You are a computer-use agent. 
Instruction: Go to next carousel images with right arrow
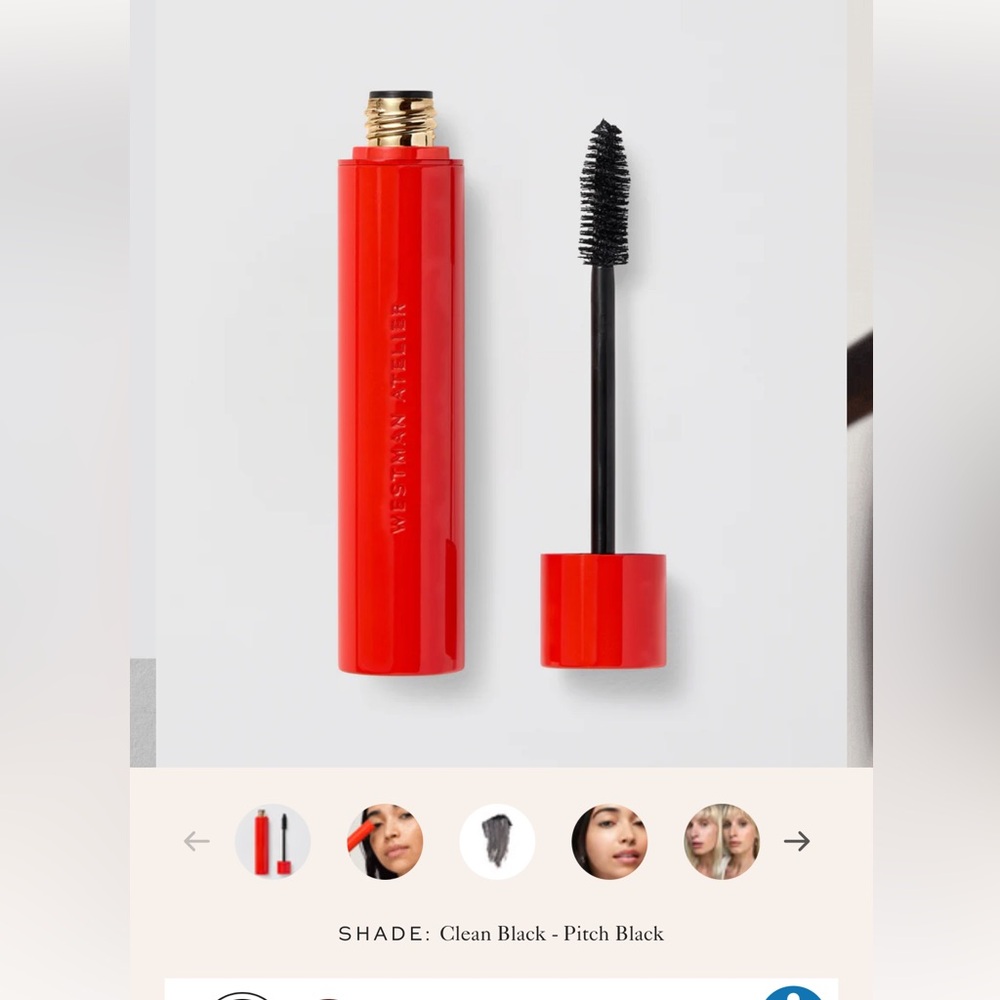point(797,841)
